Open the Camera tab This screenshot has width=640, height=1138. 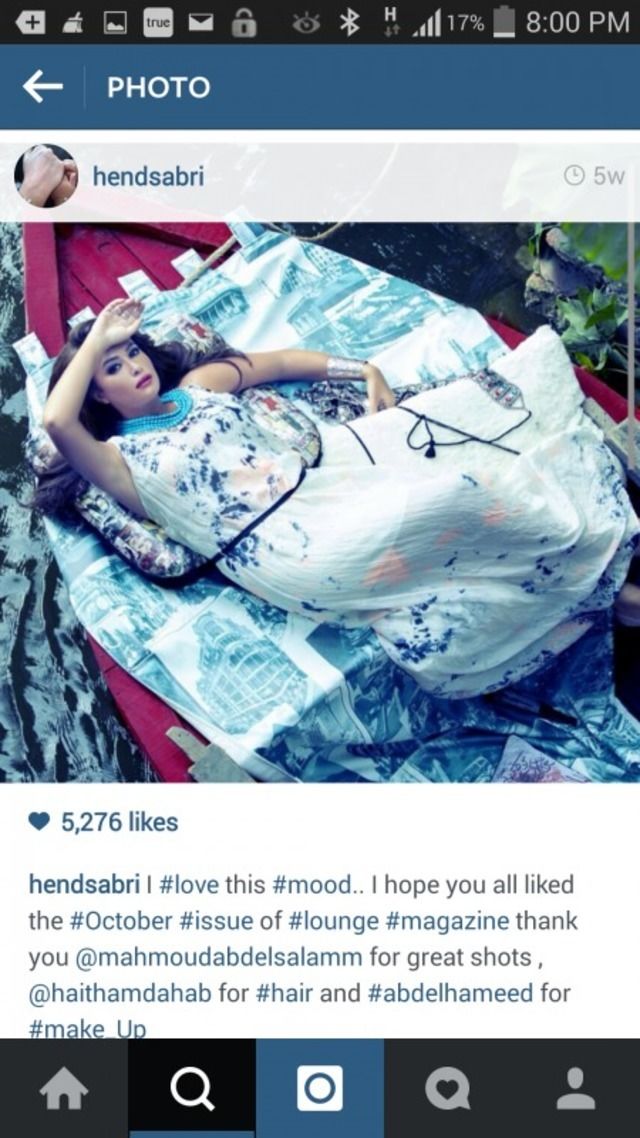(x=320, y=1088)
